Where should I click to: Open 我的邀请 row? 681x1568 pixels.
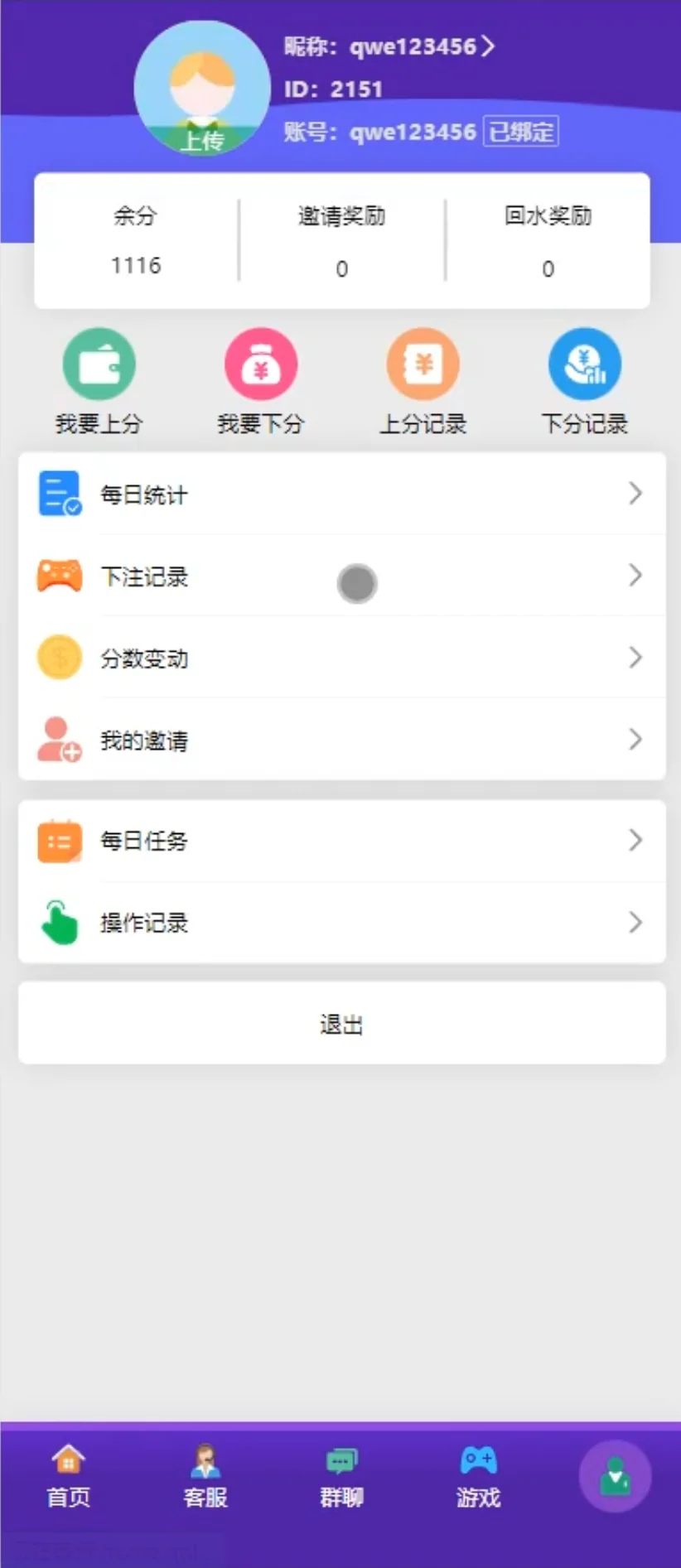tap(341, 740)
